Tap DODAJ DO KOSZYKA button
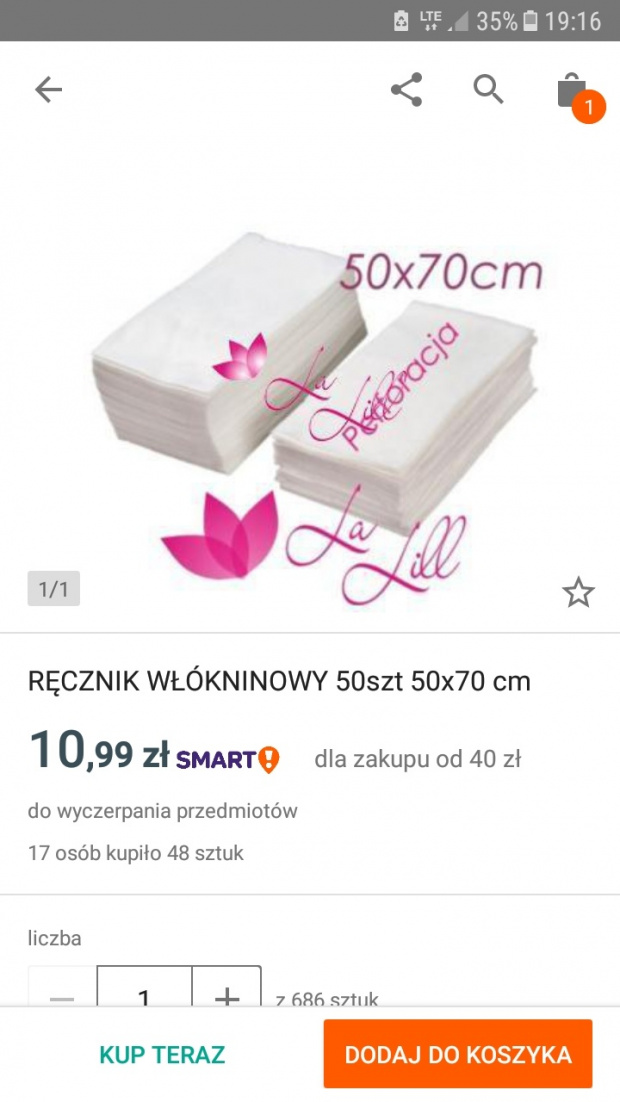 458,1054
